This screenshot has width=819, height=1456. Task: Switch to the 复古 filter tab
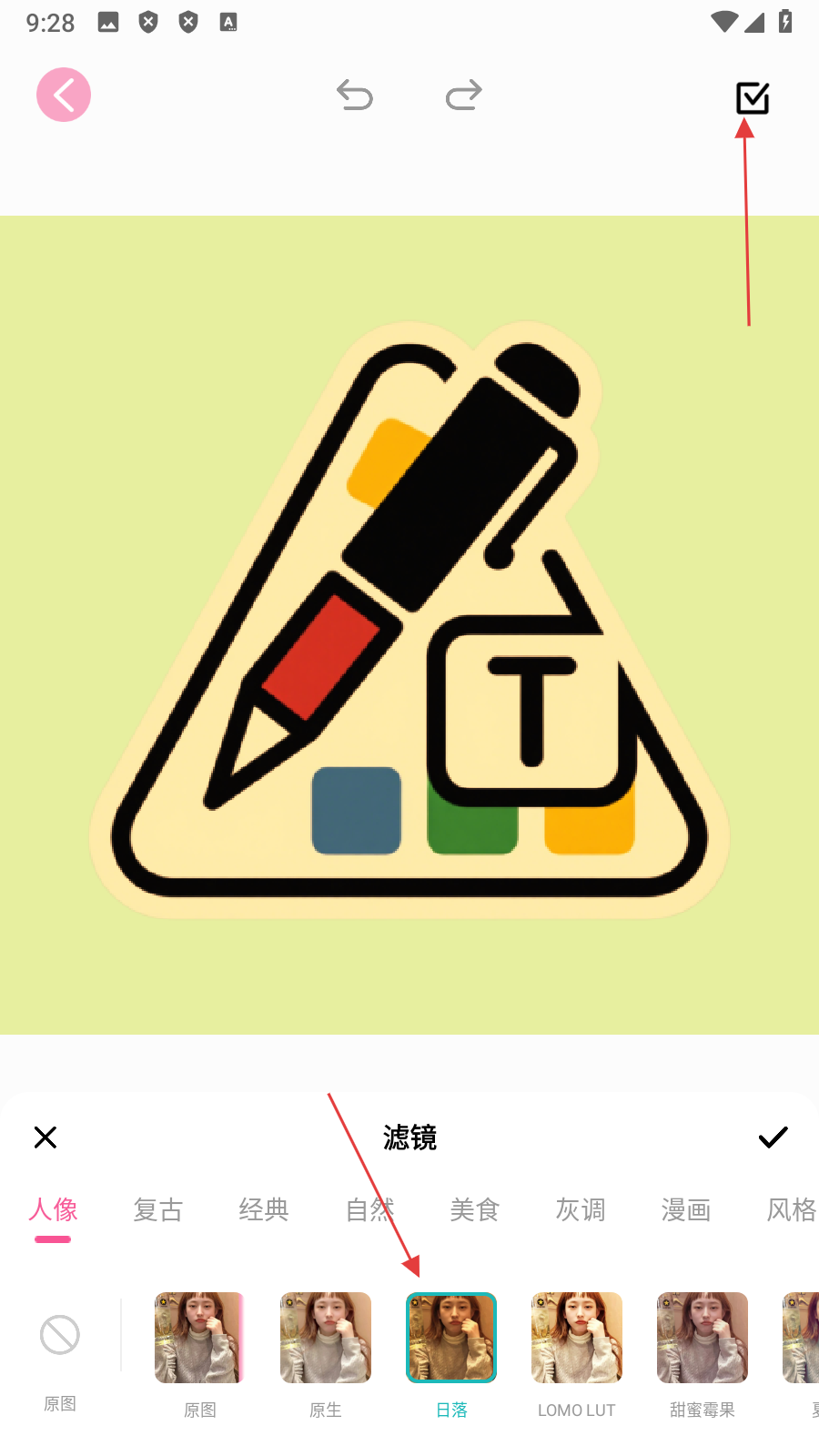click(158, 1210)
